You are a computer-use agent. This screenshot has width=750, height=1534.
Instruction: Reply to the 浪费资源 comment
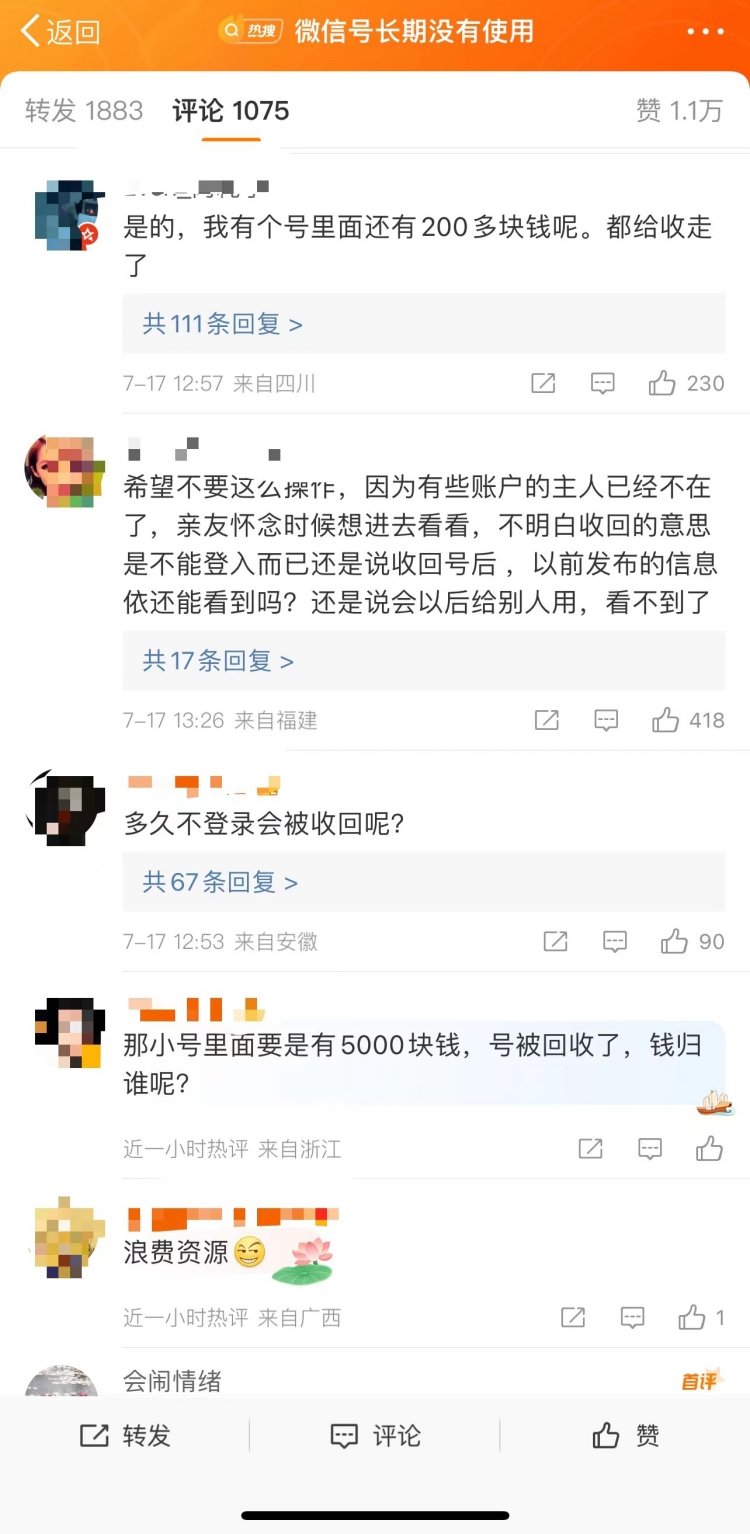tap(632, 1317)
